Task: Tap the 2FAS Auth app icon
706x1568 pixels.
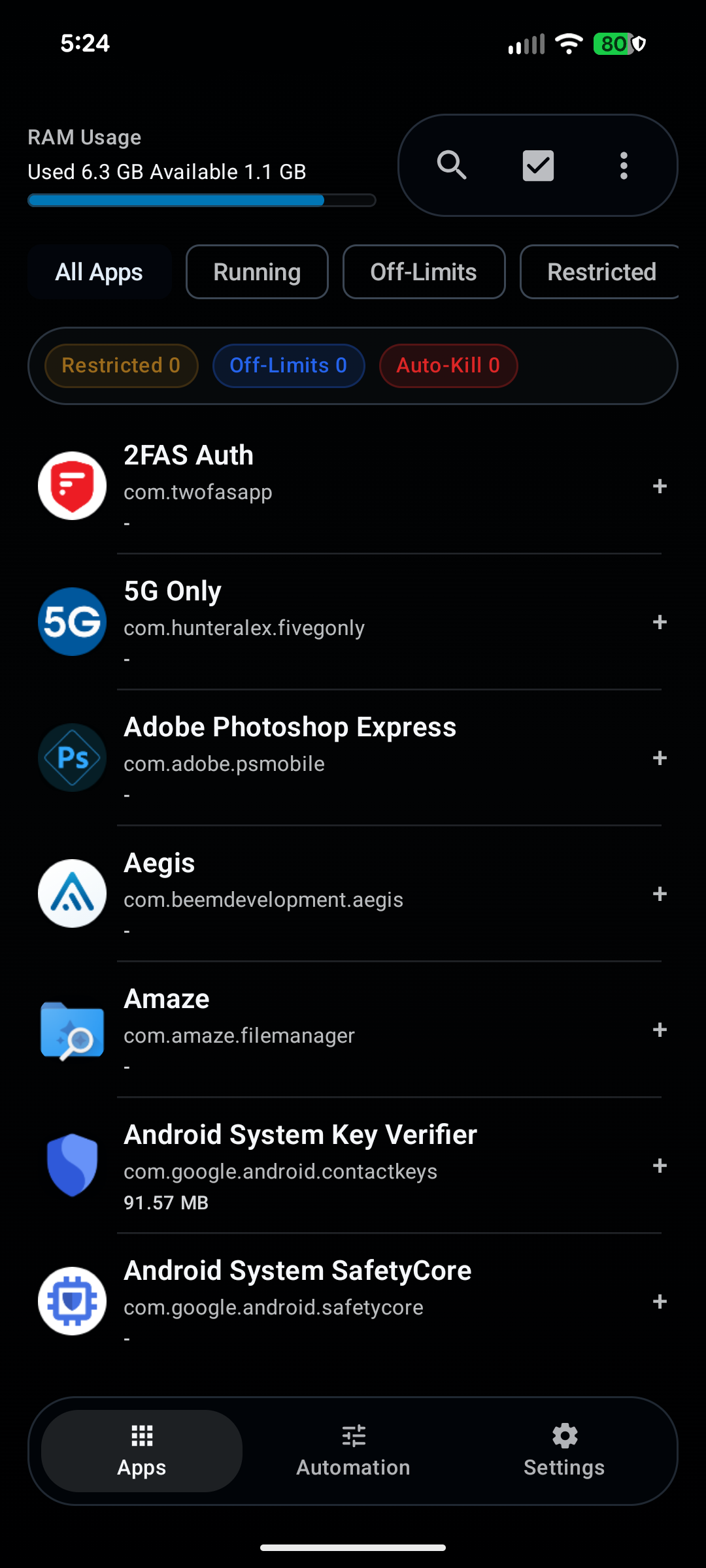Action: [72, 485]
